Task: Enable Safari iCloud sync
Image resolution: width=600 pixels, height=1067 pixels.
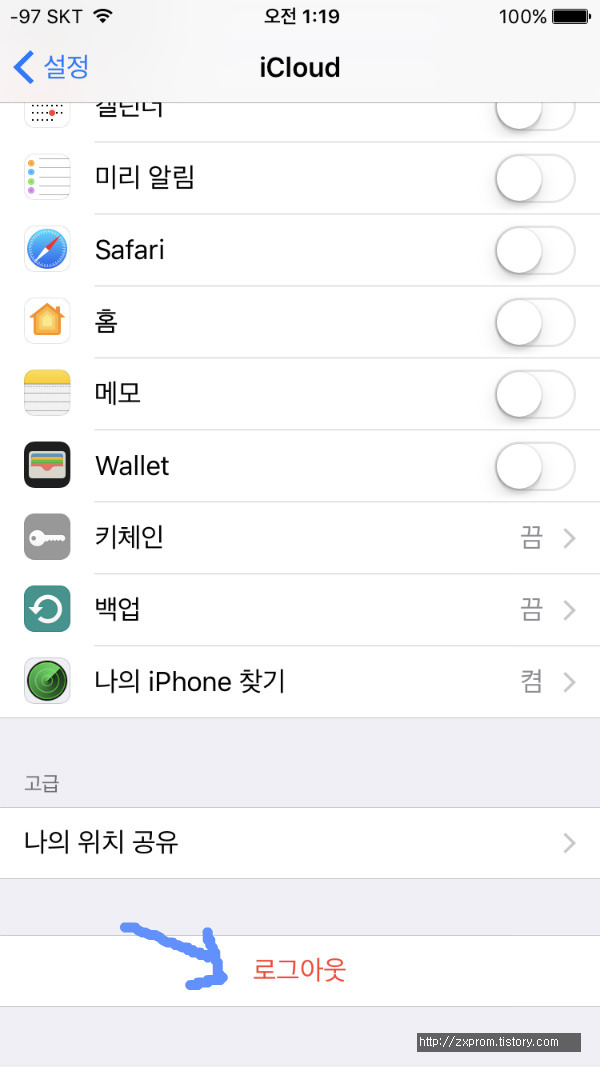Action: pyautogui.click(x=535, y=250)
